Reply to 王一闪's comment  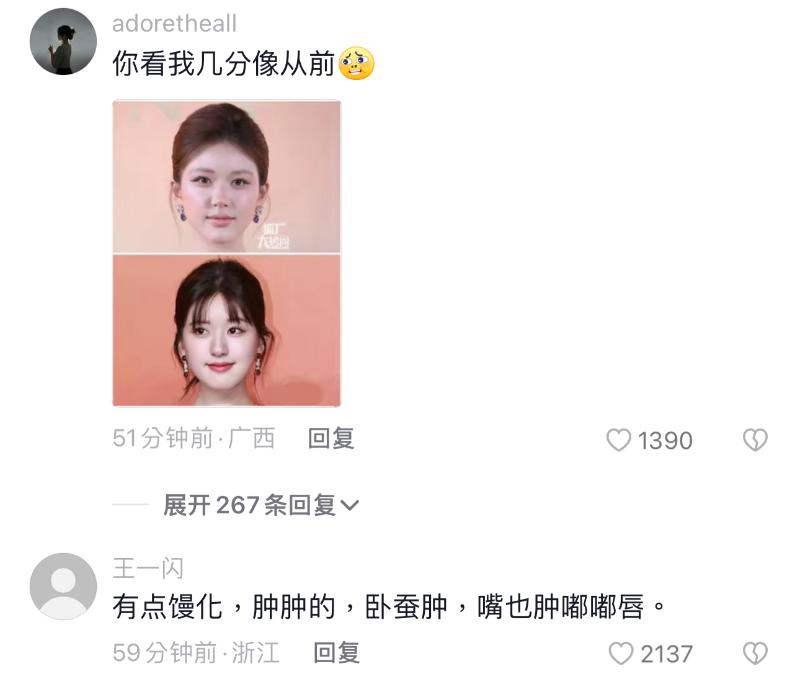[336, 653]
